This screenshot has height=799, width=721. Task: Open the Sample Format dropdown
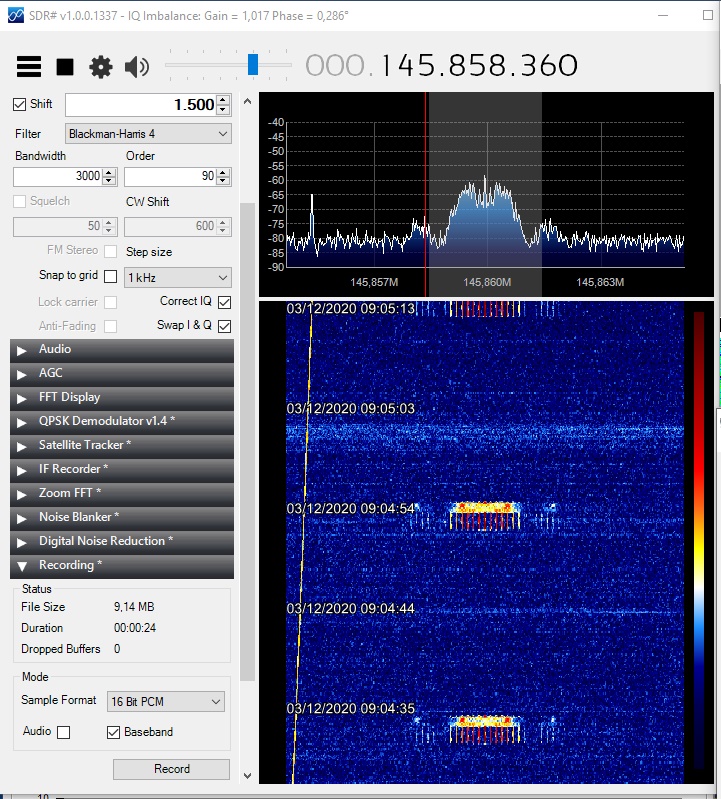(x=166, y=702)
